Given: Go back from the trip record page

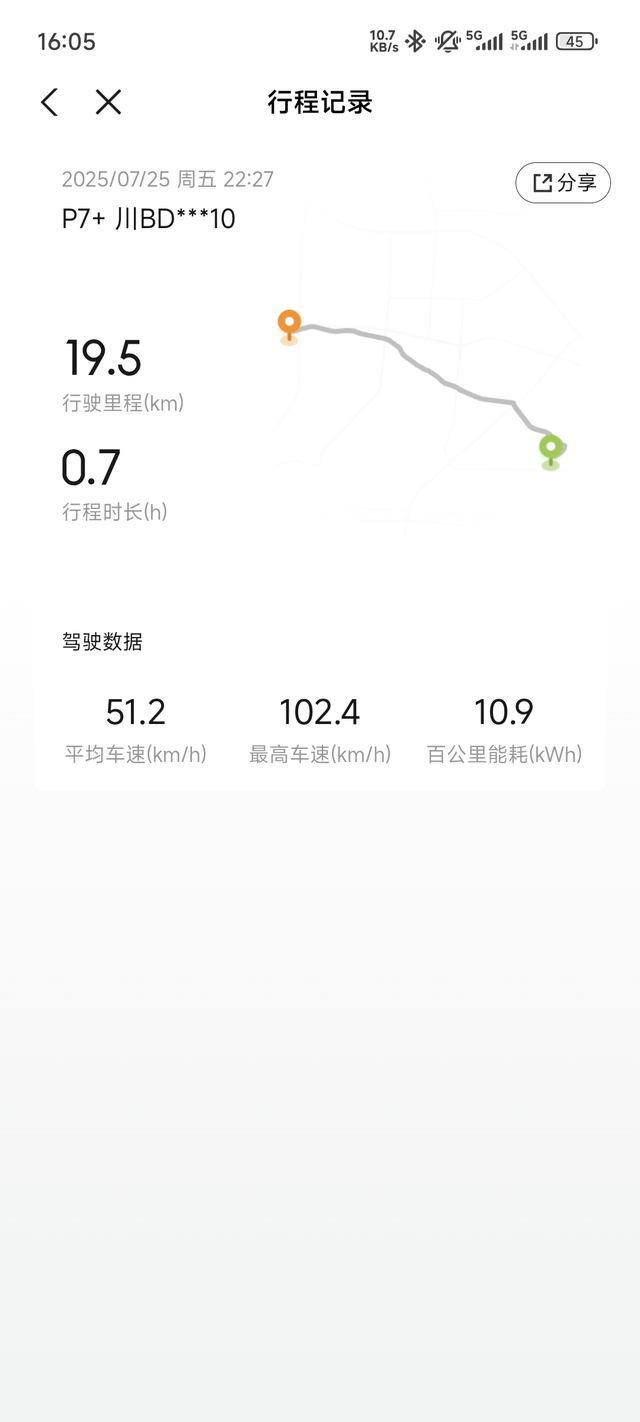Looking at the screenshot, I should 50,102.
